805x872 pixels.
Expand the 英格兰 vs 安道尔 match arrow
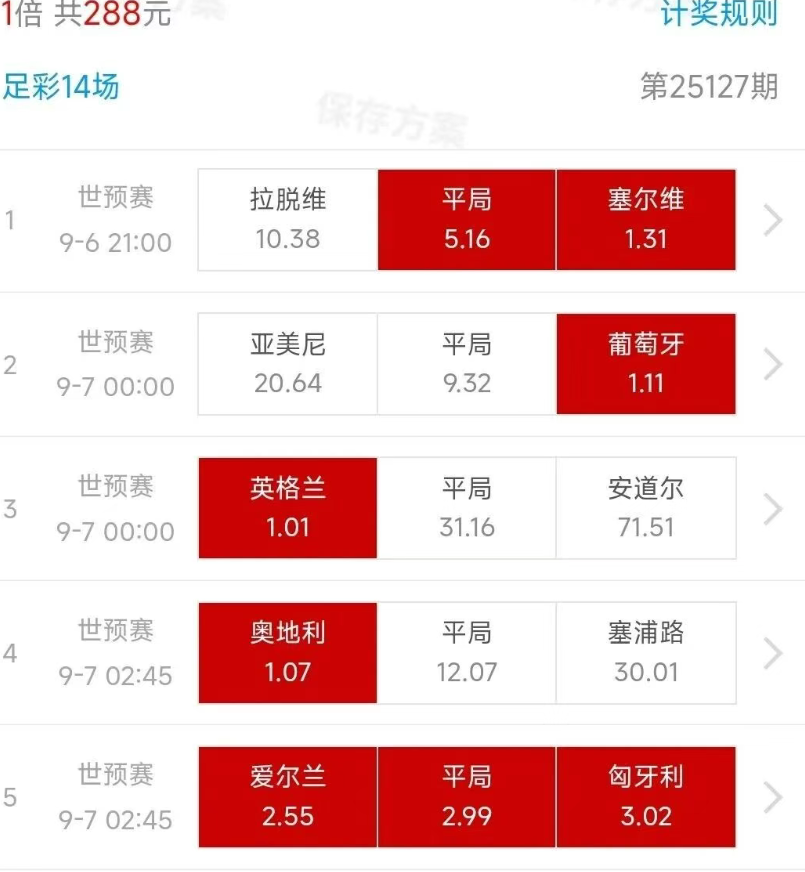click(x=772, y=509)
